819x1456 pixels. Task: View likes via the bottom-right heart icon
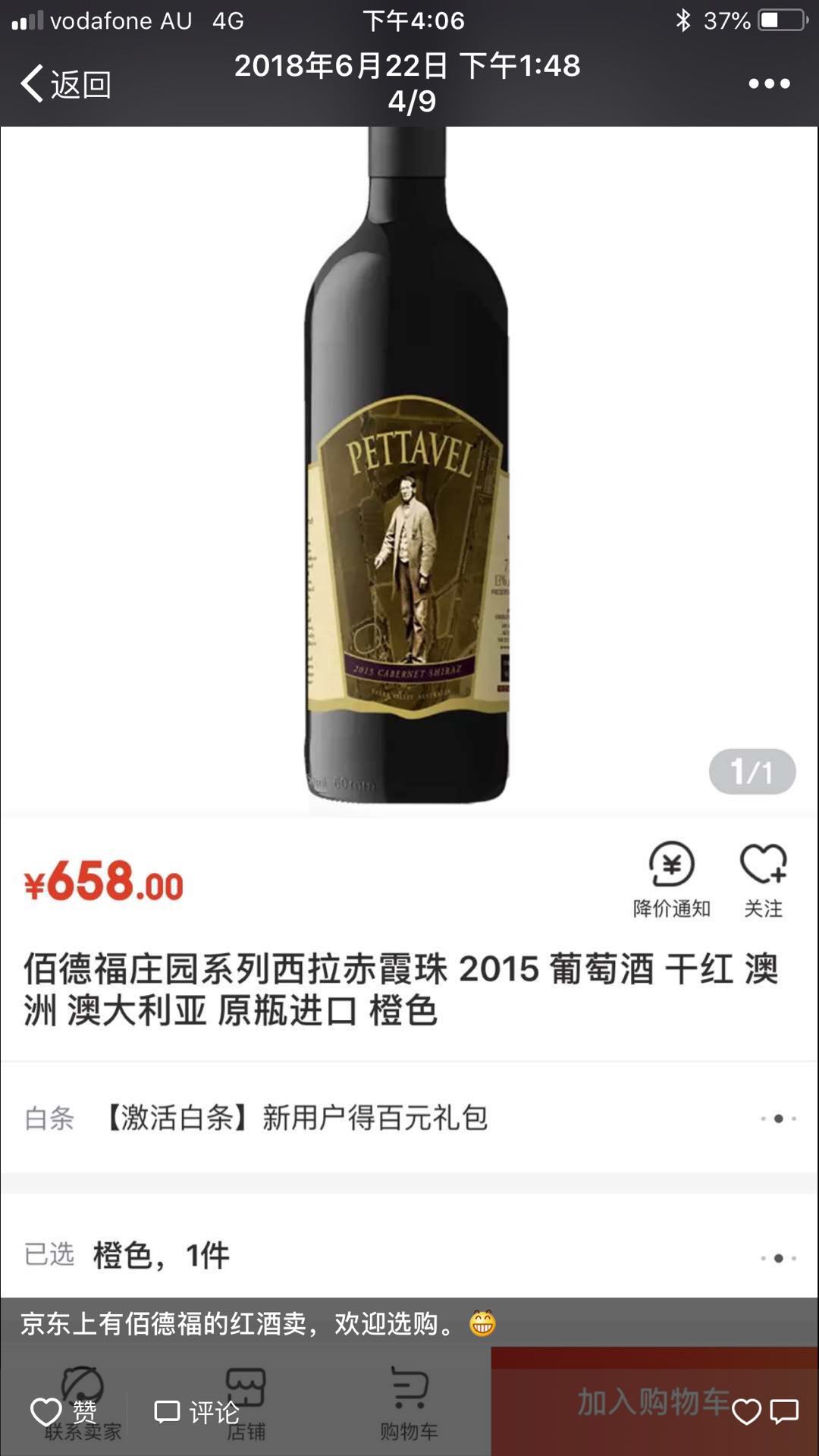[x=746, y=1412]
